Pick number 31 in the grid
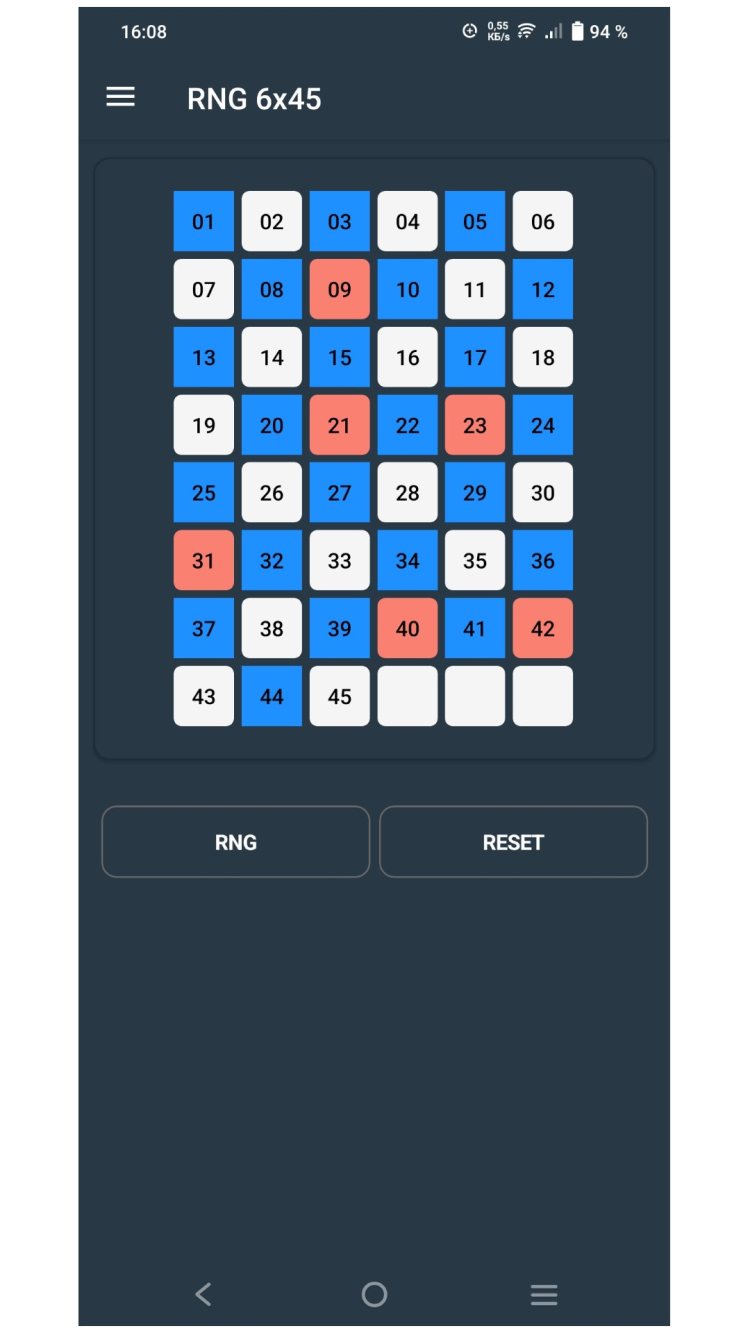The image size is (750, 1333). pyautogui.click(x=204, y=560)
